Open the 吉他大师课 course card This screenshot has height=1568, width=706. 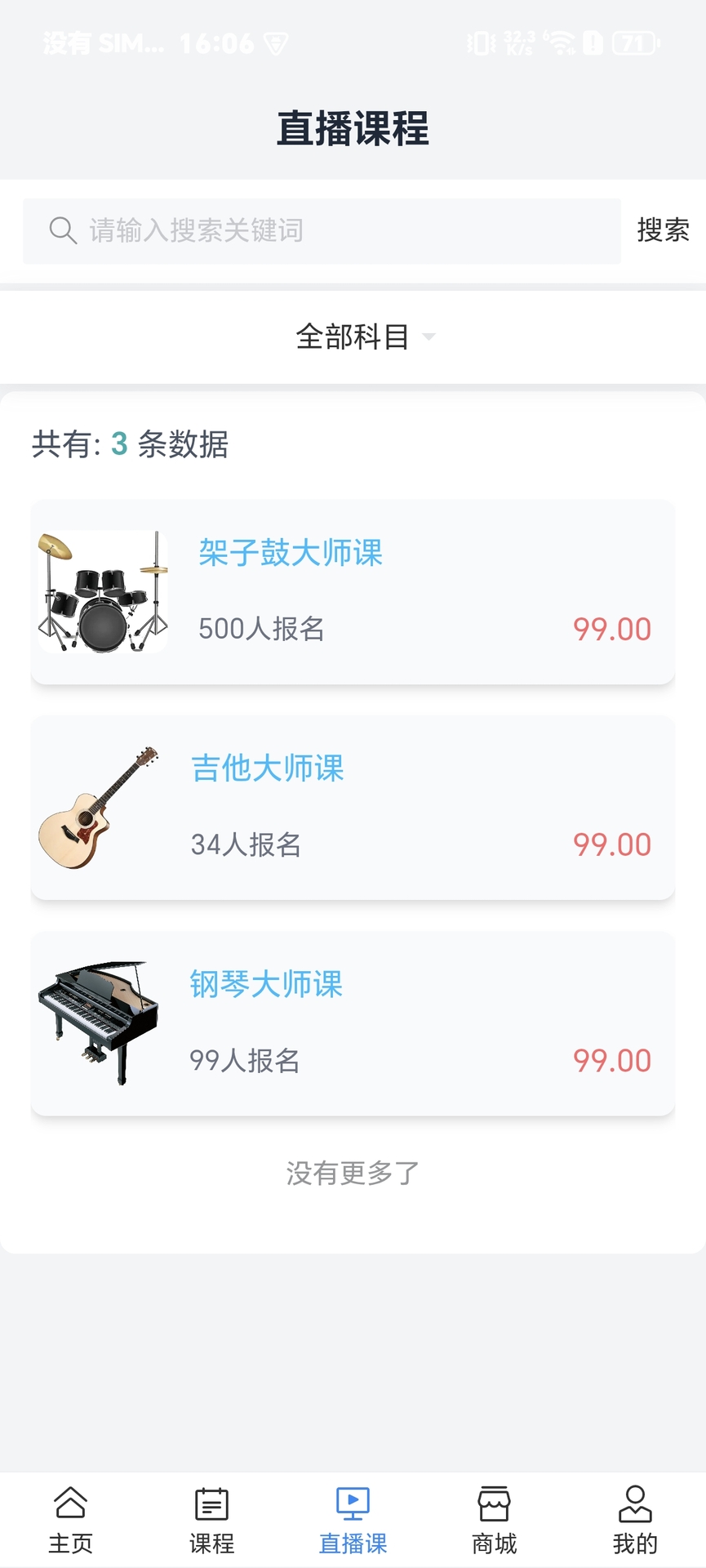pyautogui.click(x=353, y=808)
